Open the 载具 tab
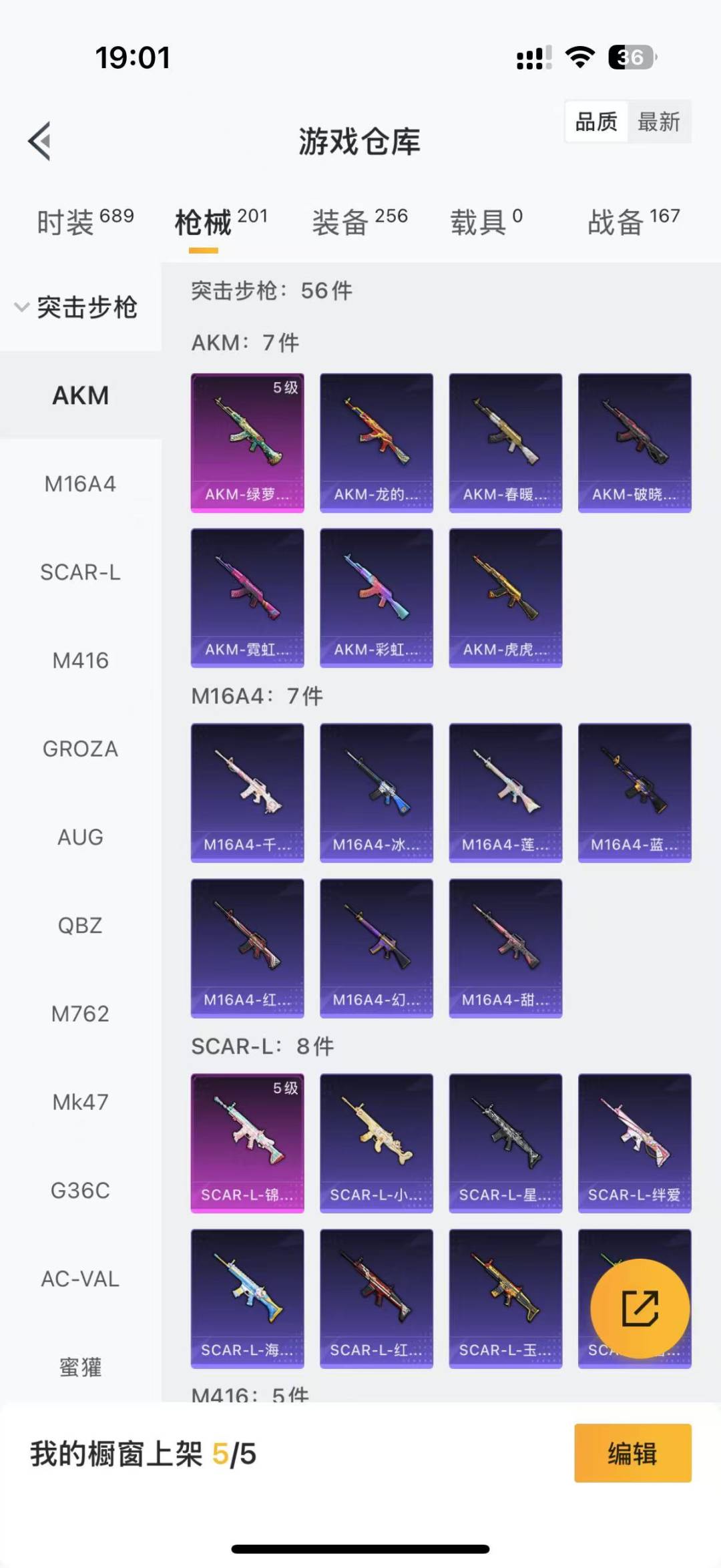Viewport: 721px width, 1568px height. [487, 222]
